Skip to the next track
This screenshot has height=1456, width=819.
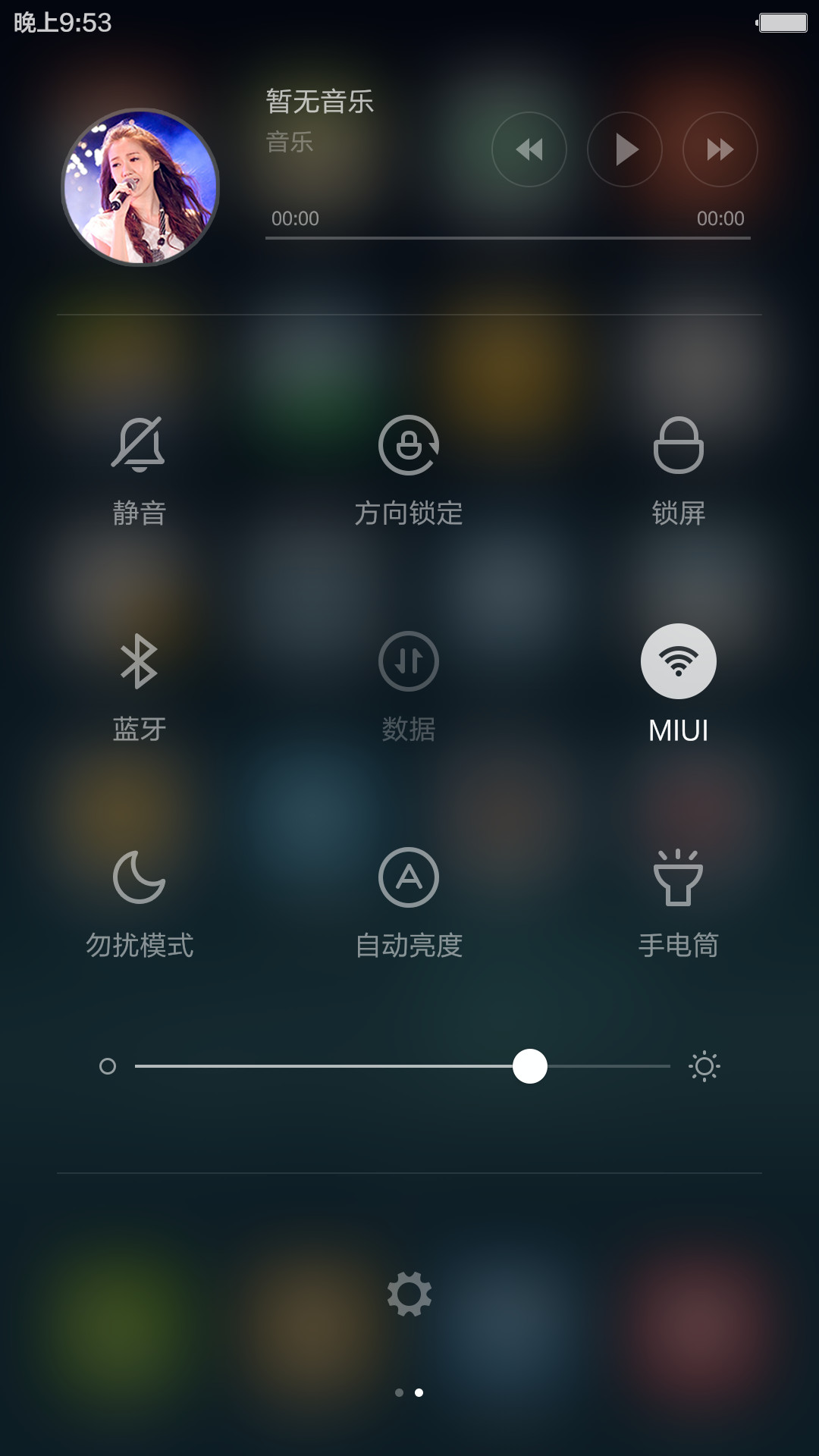pos(720,149)
